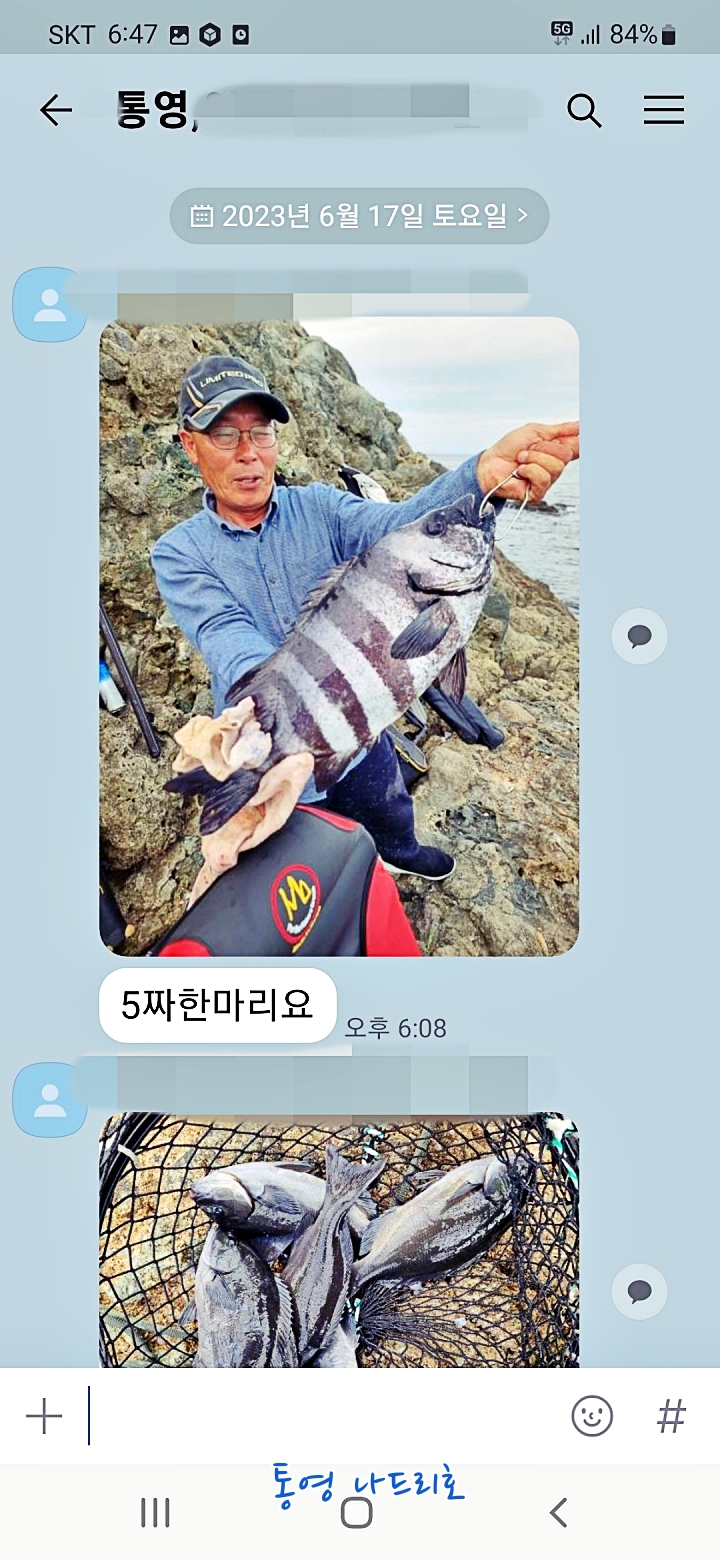The width and height of the screenshot is (720, 1560).
Task: Open the photo of man holding striped fish
Action: 339,636
